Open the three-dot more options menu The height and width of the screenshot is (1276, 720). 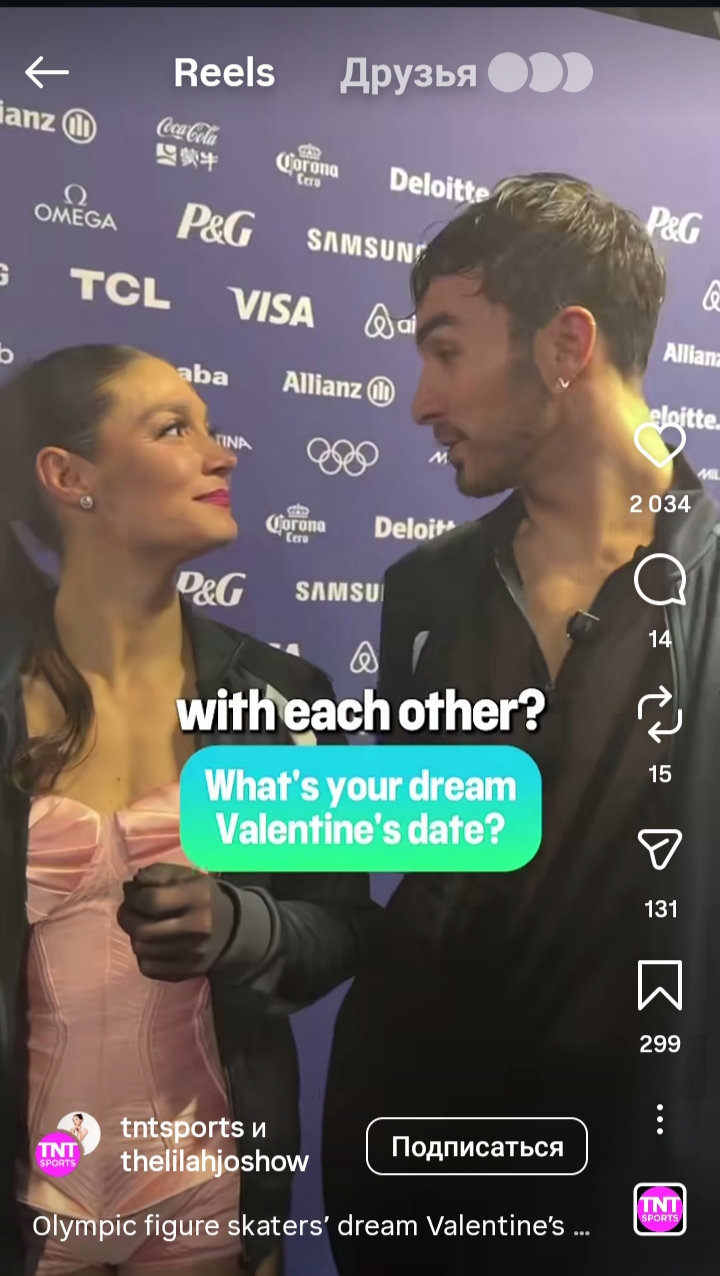(660, 1119)
